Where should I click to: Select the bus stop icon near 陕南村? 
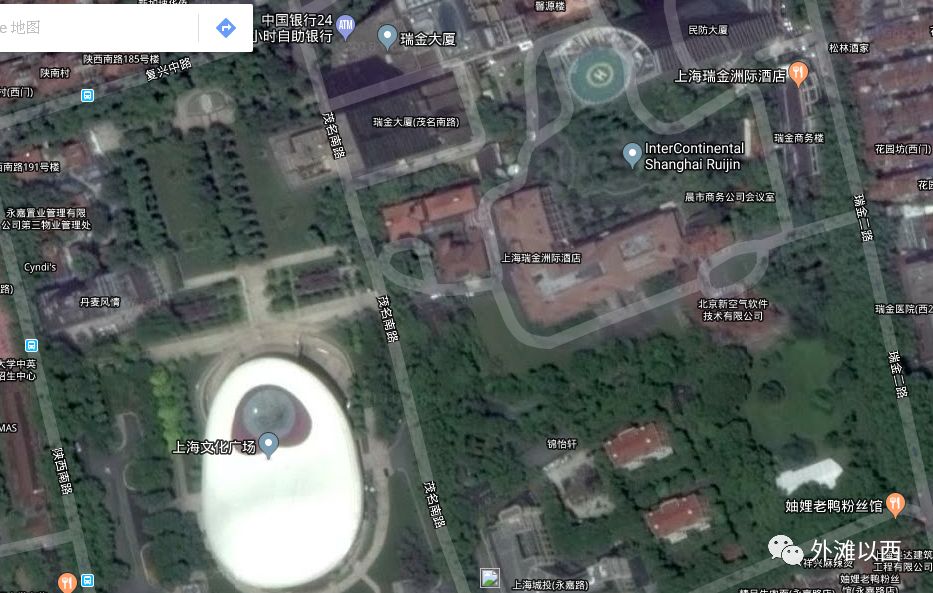pos(87,95)
